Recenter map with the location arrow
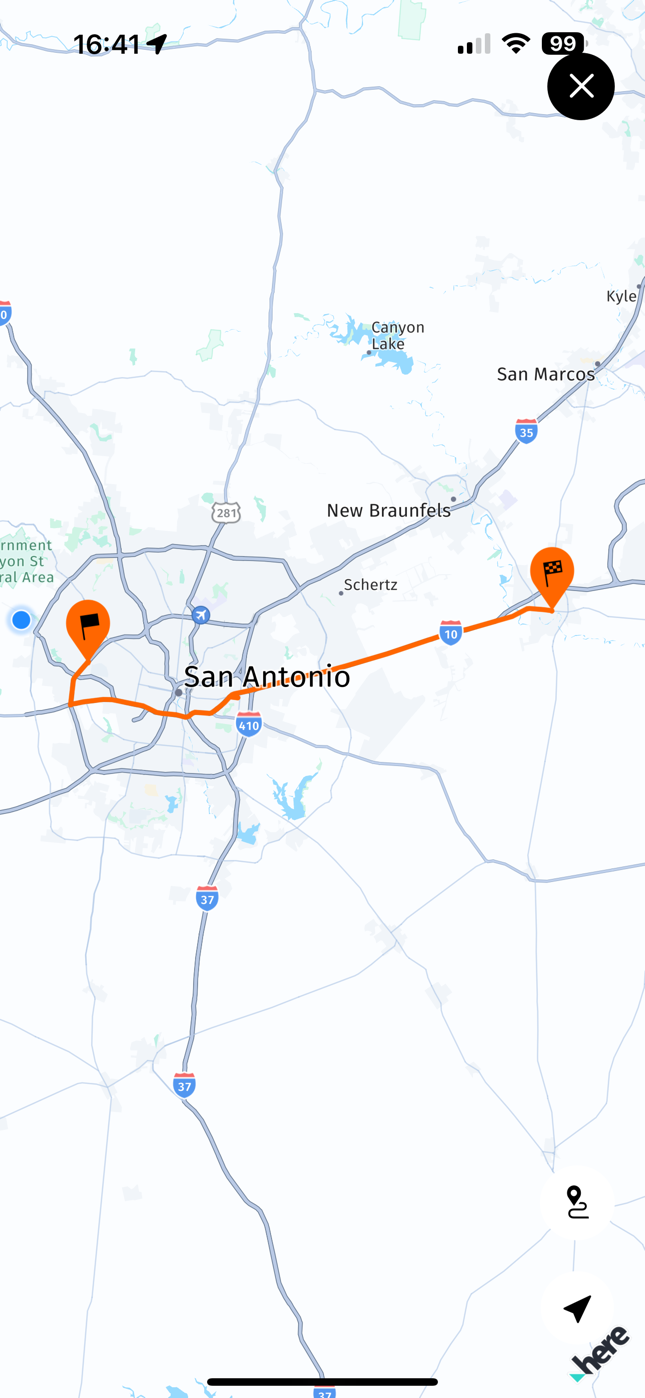 click(x=577, y=1308)
